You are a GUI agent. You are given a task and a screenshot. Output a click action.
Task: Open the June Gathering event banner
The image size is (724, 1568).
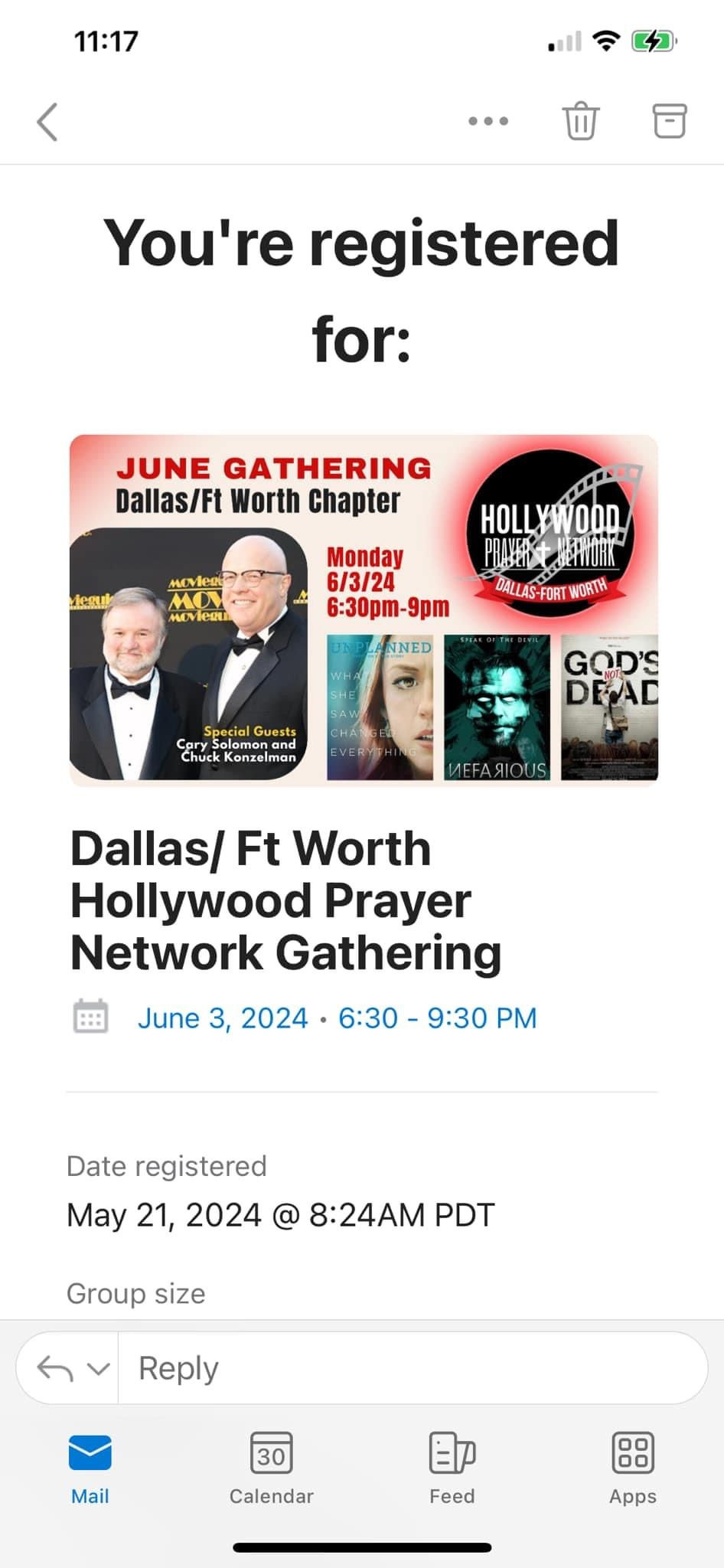364,610
